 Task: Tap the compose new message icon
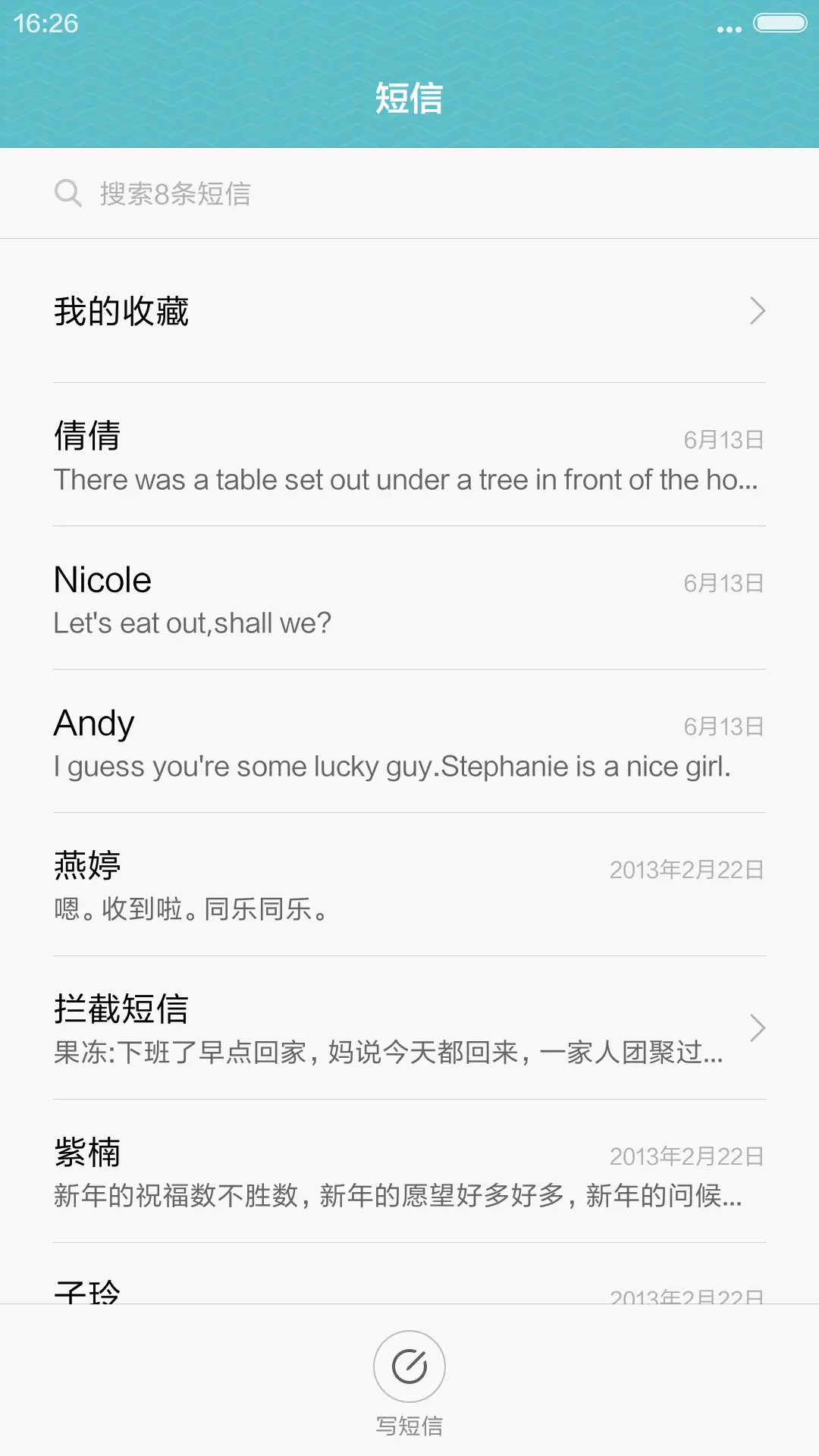(409, 1365)
